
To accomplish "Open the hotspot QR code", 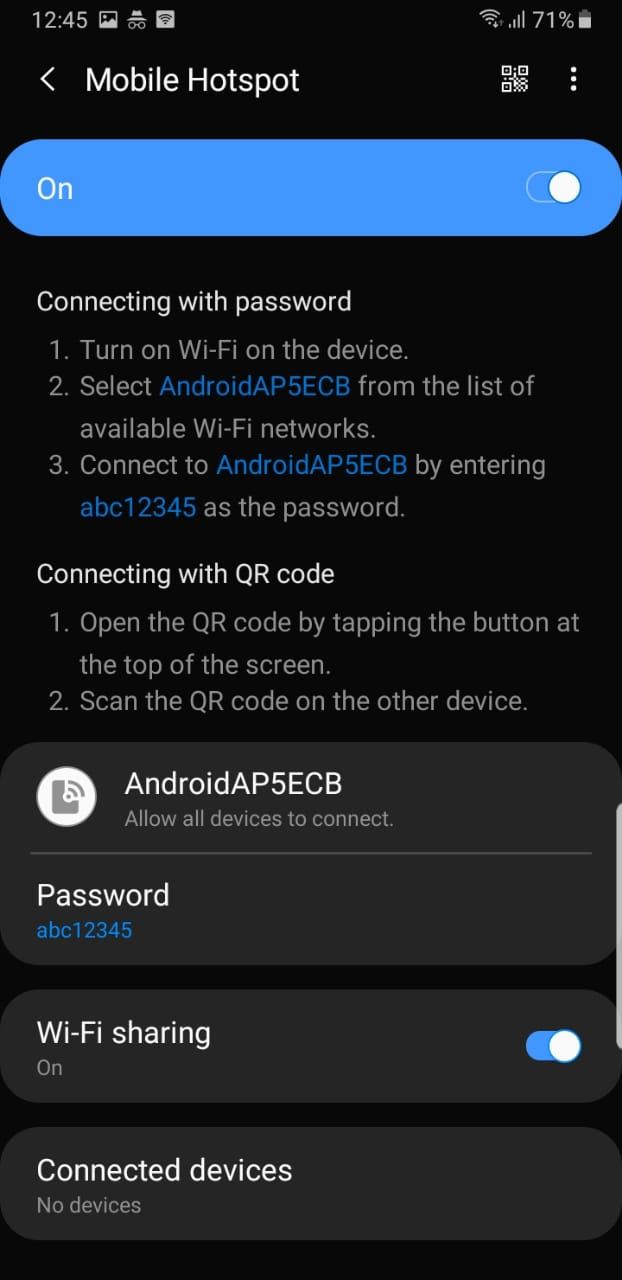I will (514, 79).
